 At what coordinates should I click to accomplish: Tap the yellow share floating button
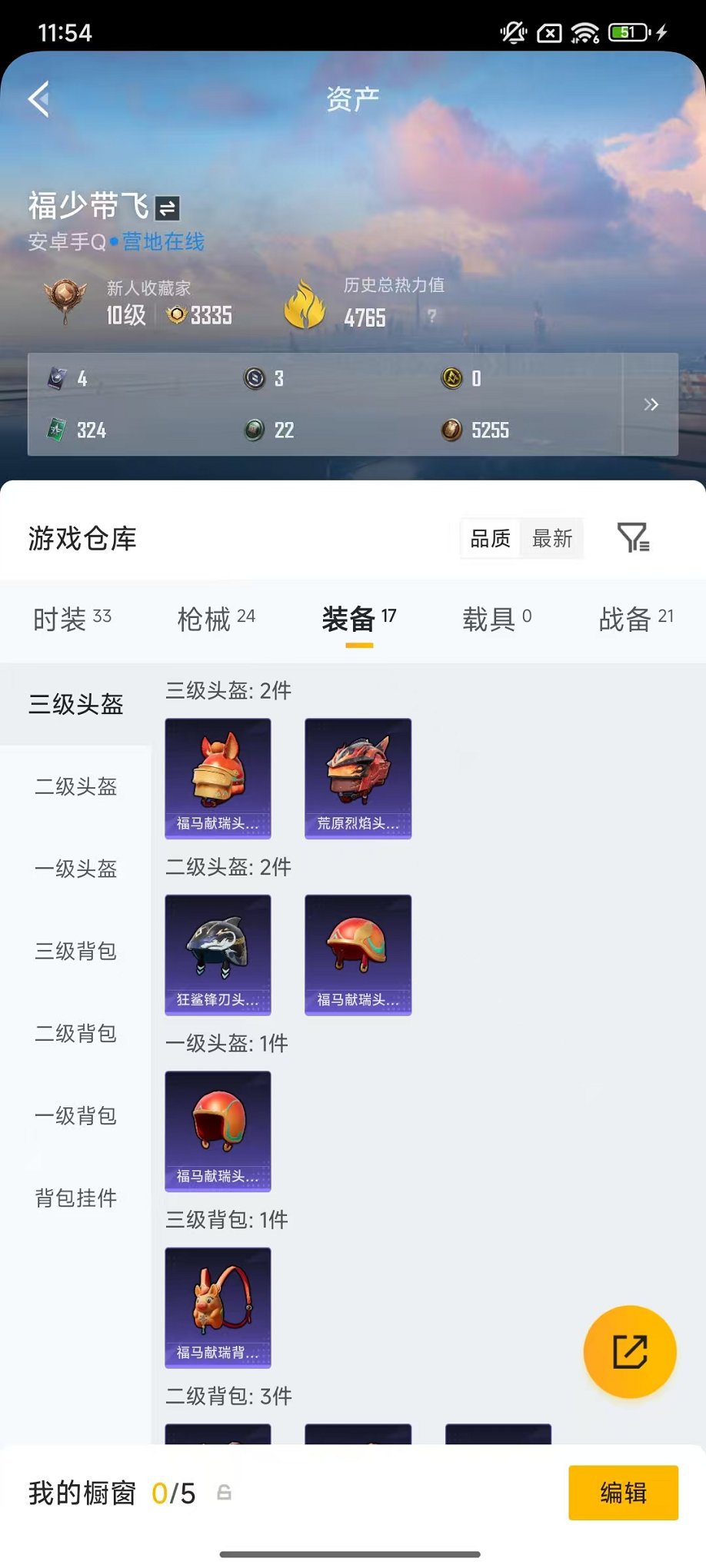pos(629,1351)
